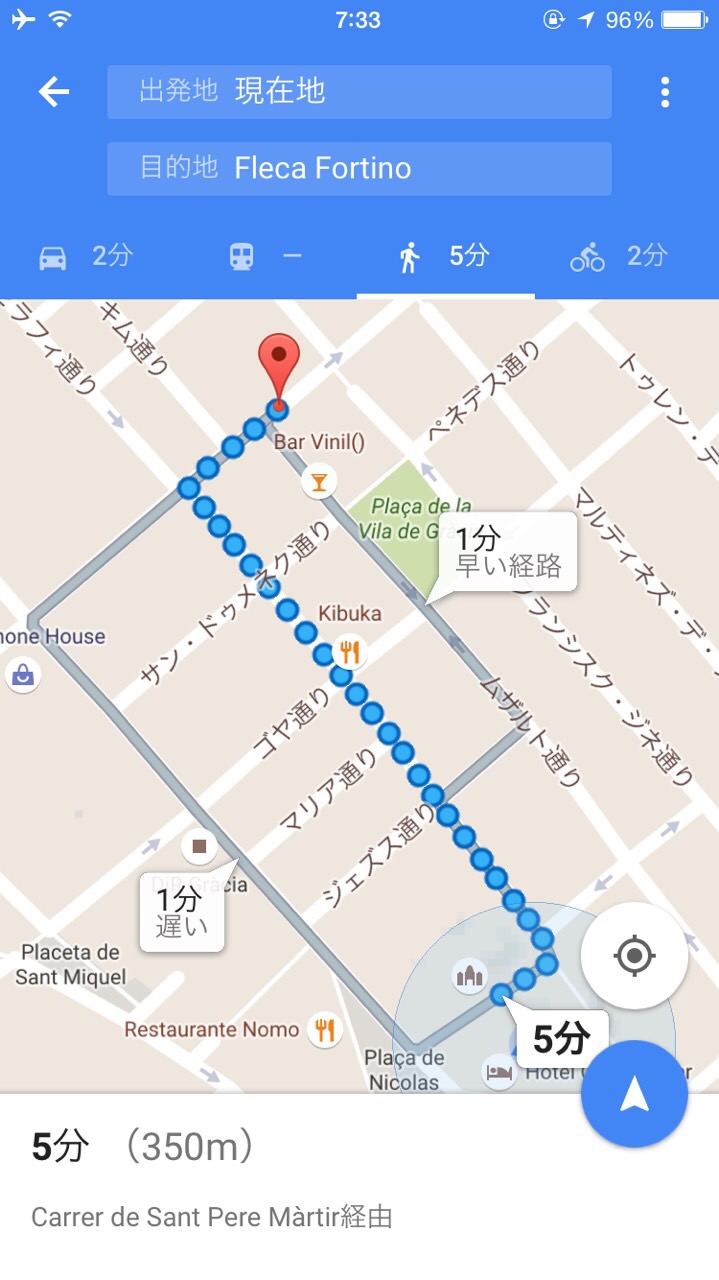Screen dimensions: 719x1280
Task: Open the three-dot overflow menu
Action: 665,92
